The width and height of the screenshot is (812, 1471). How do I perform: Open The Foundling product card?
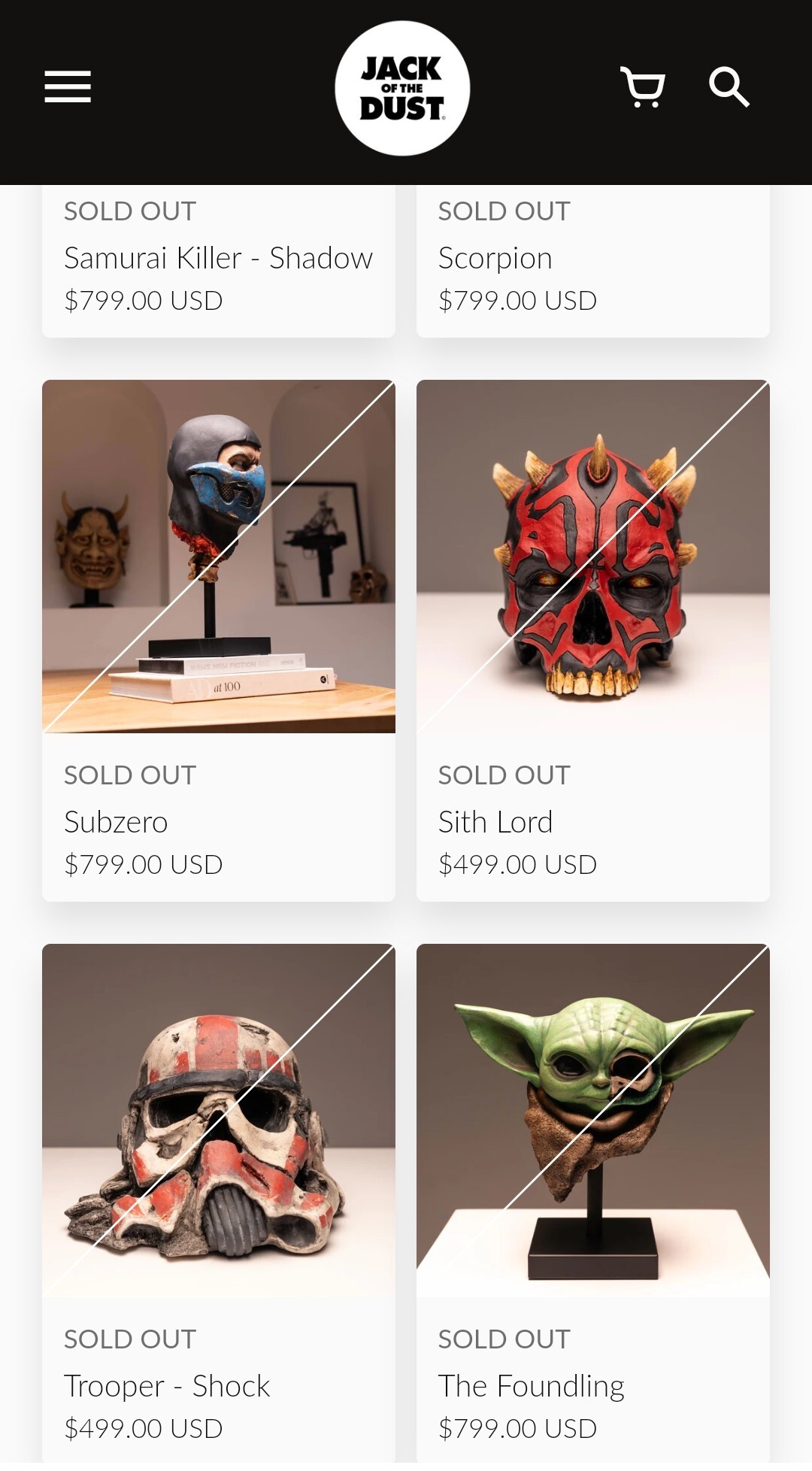tap(592, 1121)
